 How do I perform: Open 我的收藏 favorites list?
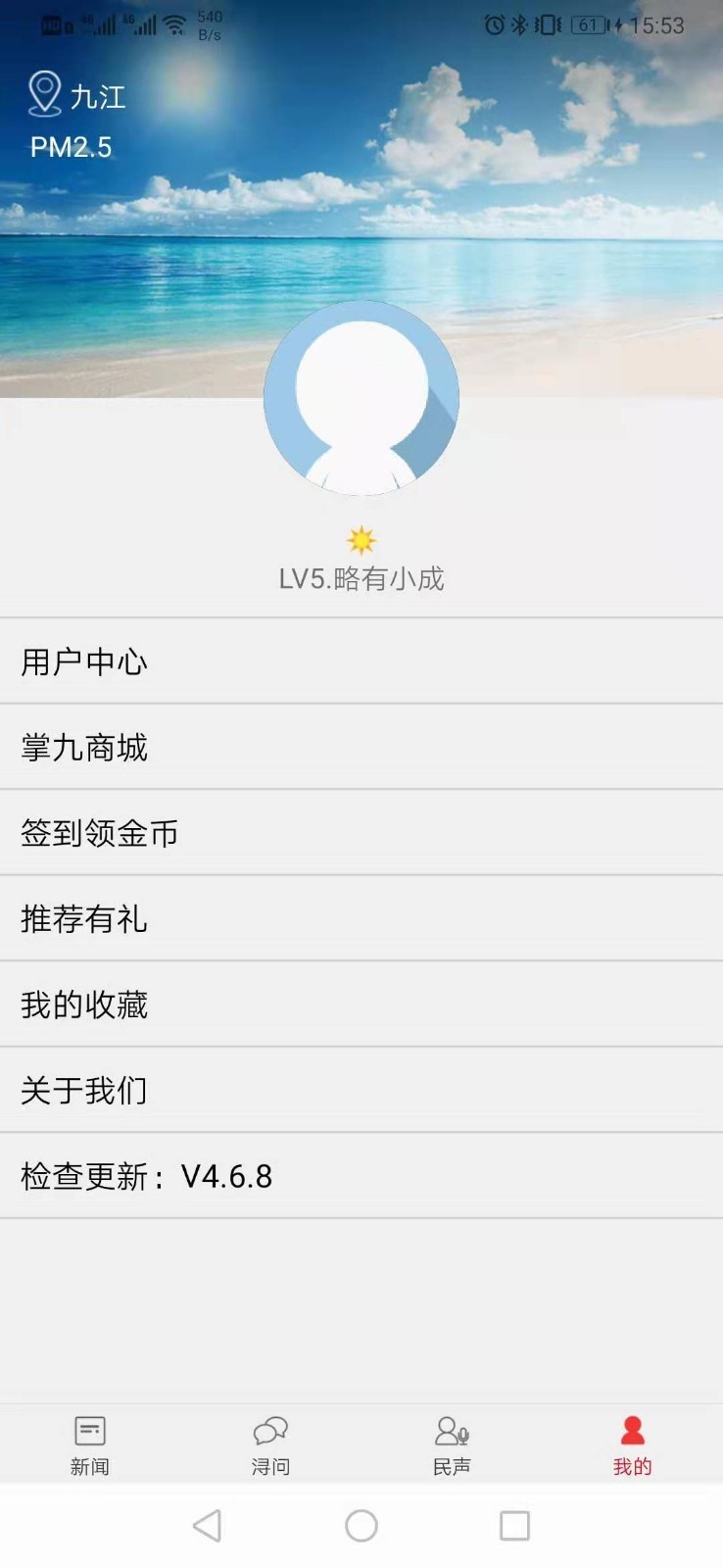click(x=361, y=1004)
